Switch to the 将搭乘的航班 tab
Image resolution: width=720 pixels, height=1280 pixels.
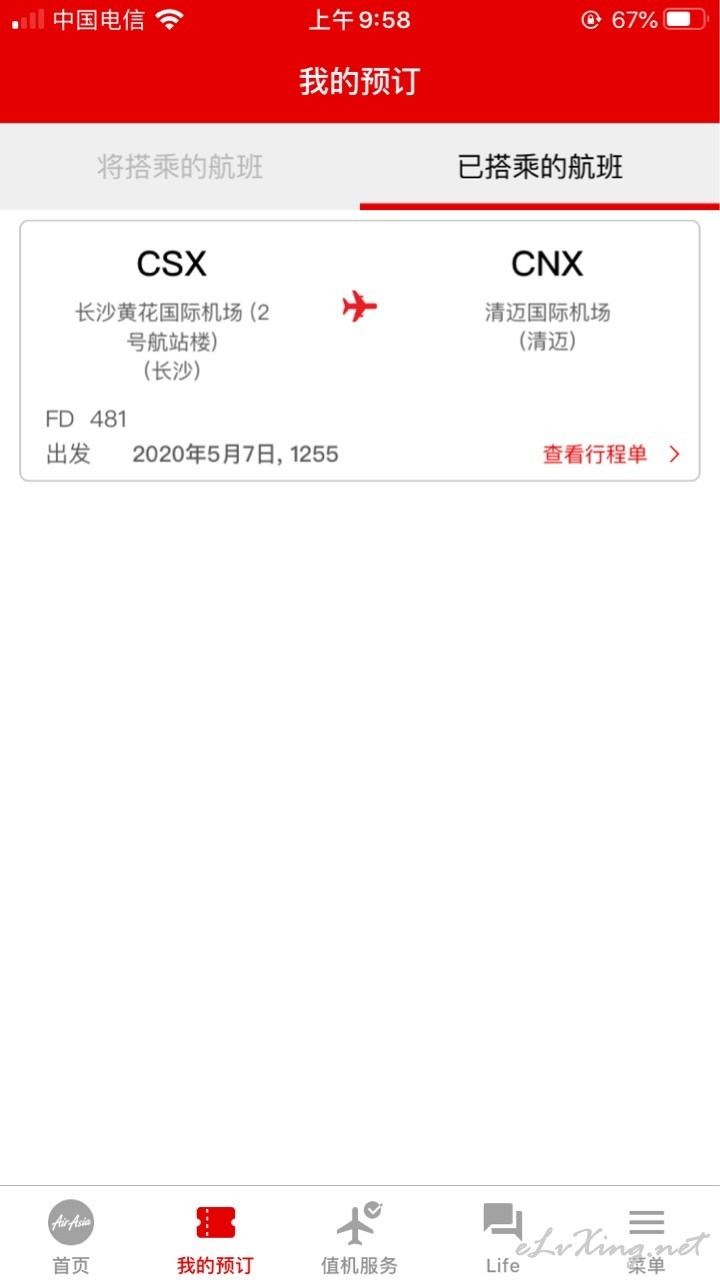coord(180,167)
